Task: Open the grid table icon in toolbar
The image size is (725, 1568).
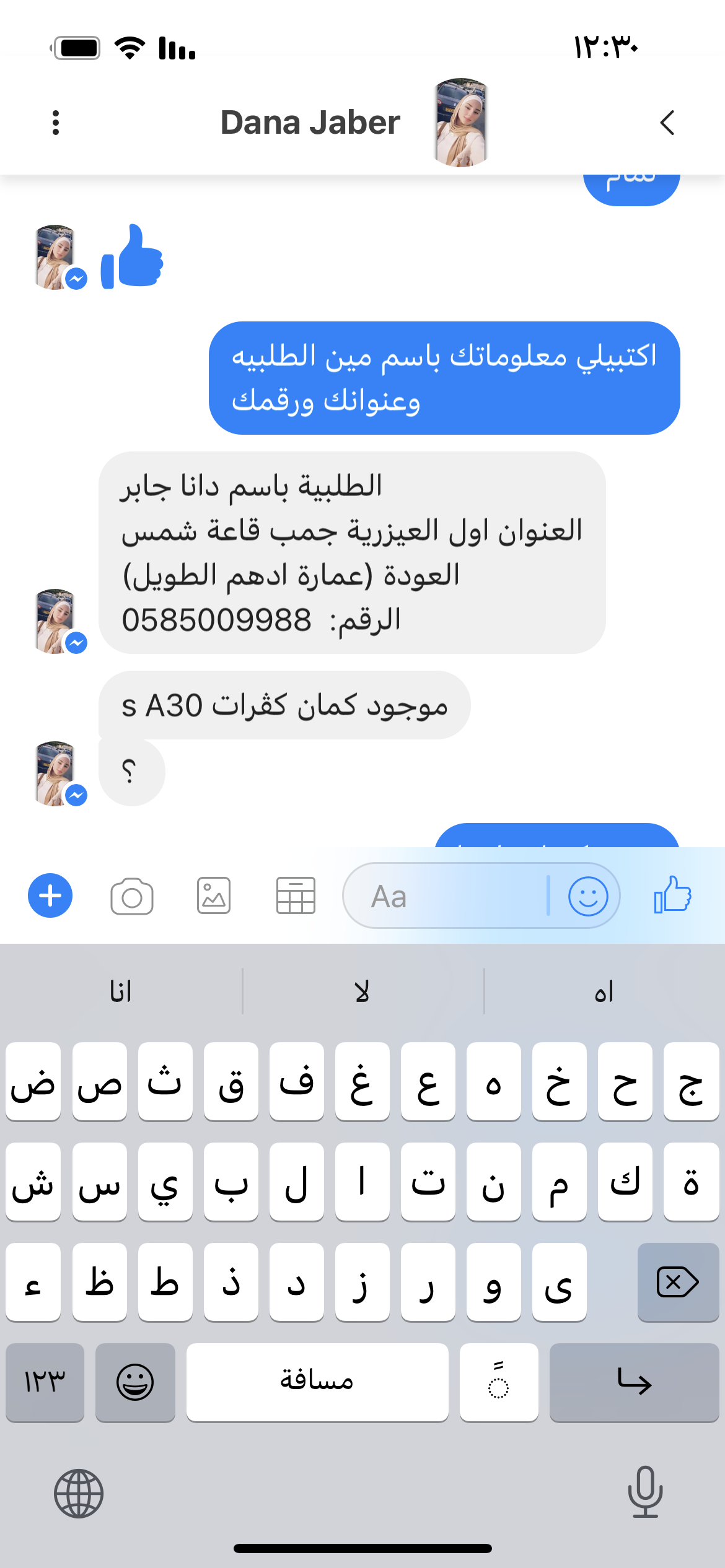Action: (296, 896)
